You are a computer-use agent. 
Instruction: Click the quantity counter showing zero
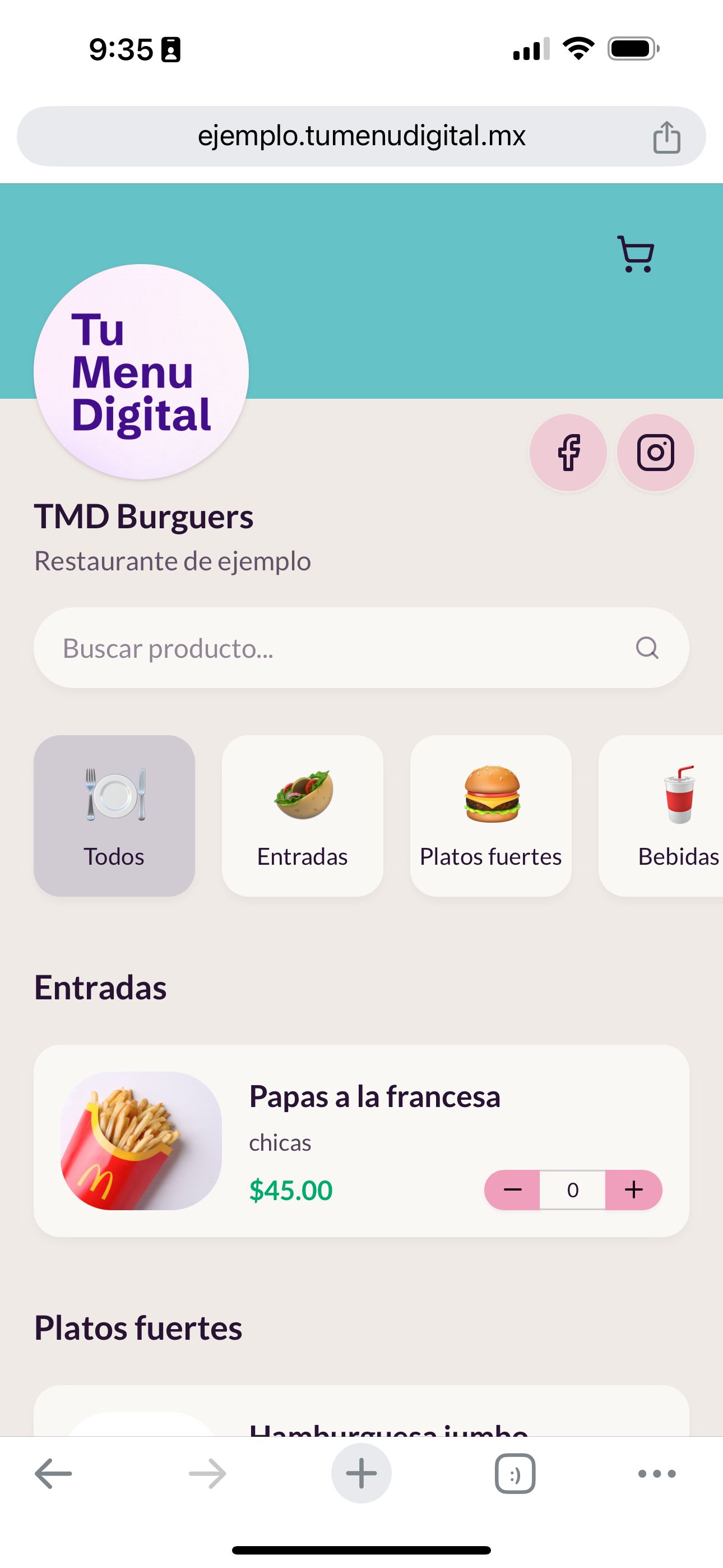coord(573,1189)
